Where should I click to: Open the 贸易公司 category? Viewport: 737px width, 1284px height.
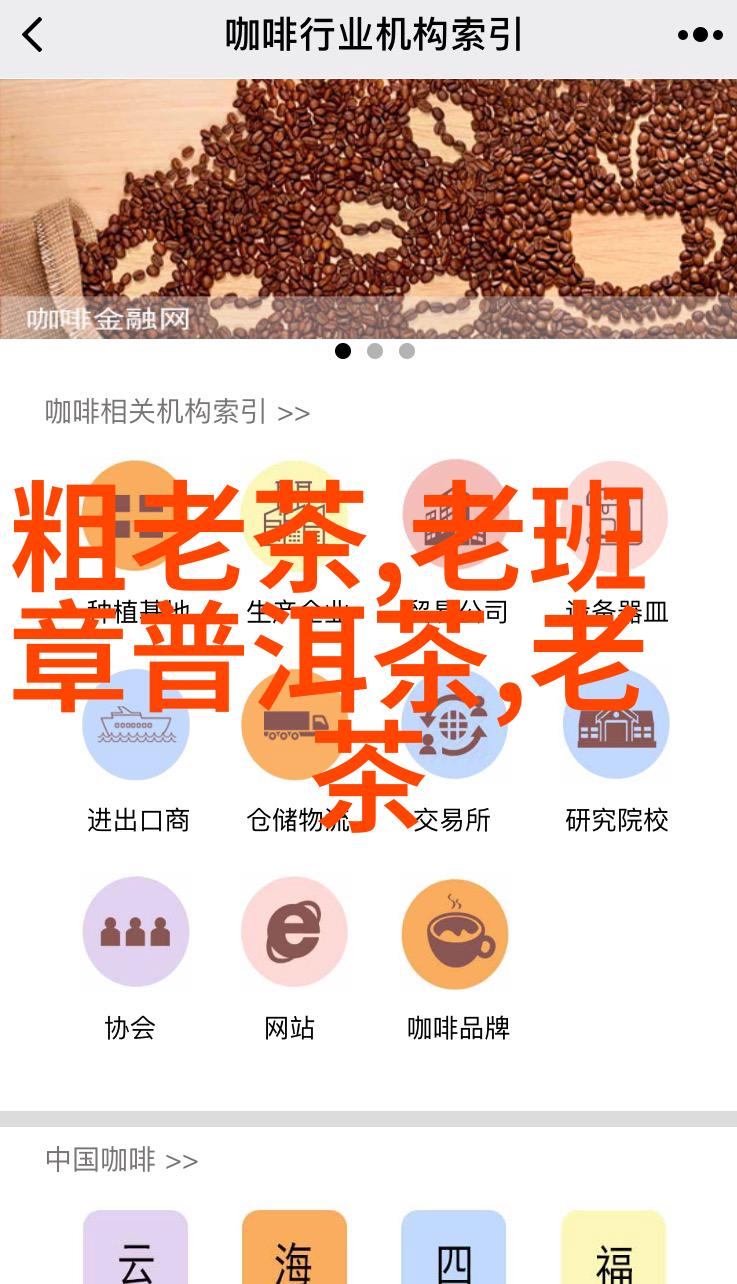pos(455,513)
